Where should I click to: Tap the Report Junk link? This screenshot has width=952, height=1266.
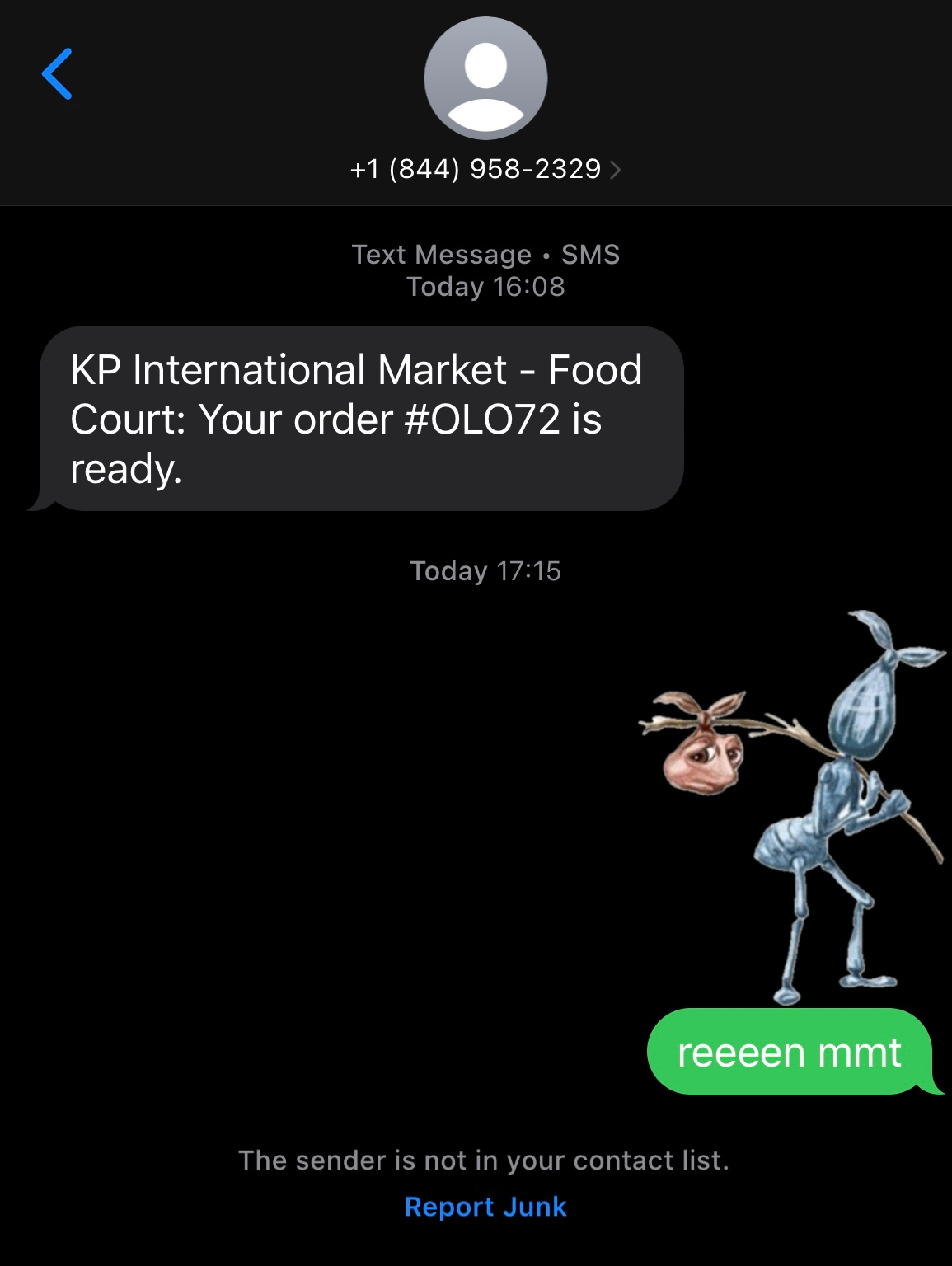485,1207
